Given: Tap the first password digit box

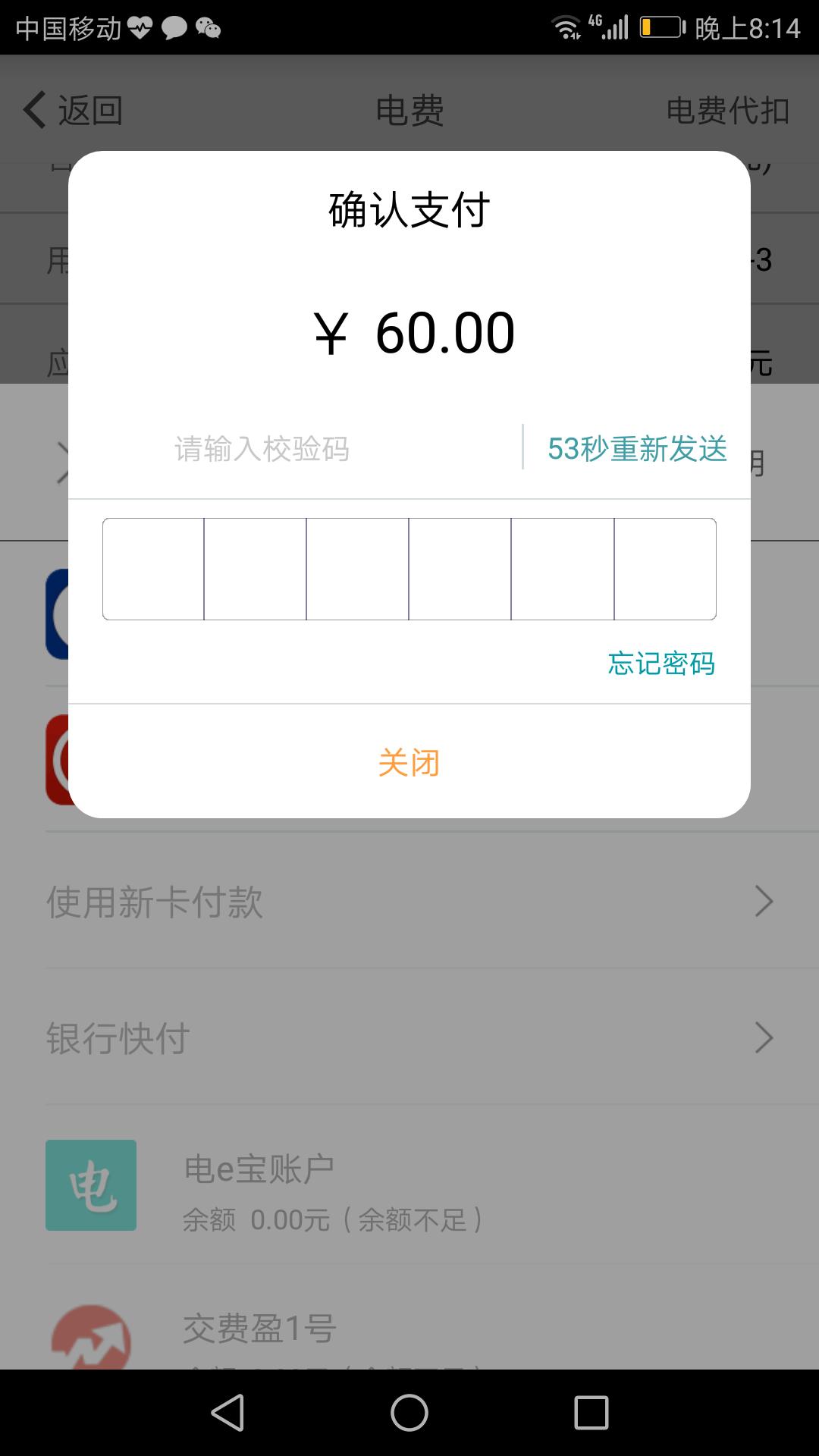Looking at the screenshot, I should (x=154, y=569).
